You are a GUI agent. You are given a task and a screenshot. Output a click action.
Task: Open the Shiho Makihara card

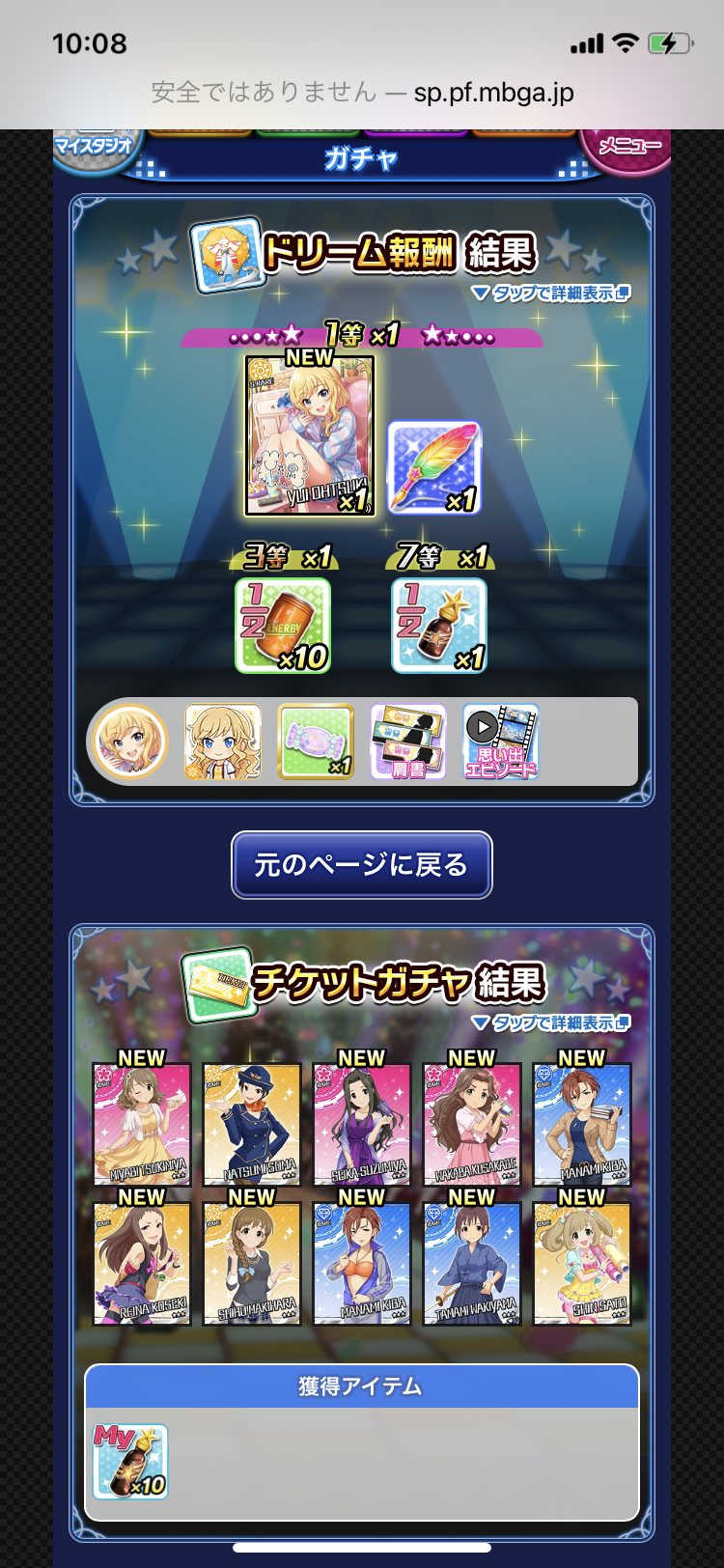252,1263
